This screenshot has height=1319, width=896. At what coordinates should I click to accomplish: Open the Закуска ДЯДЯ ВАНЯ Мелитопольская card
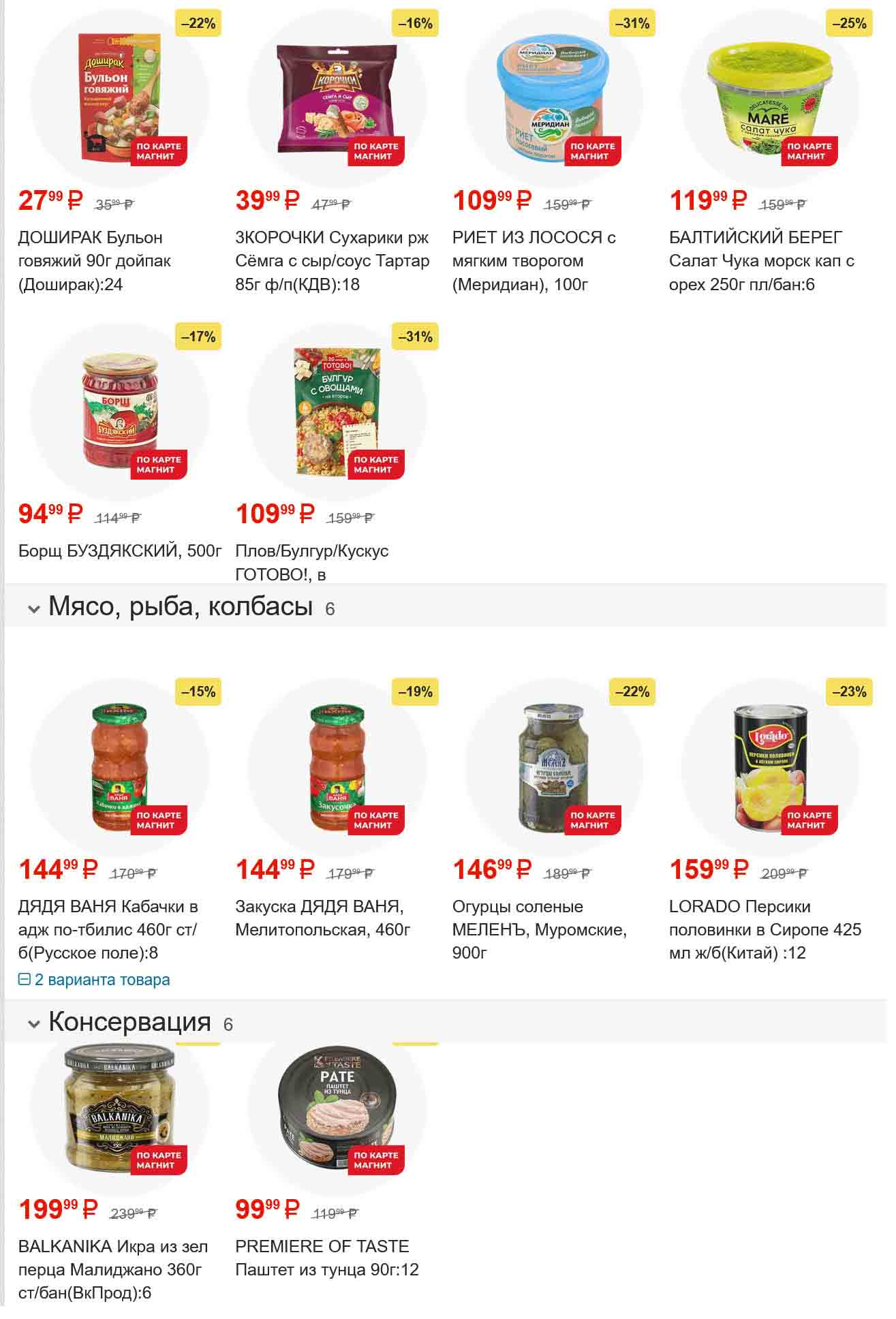337,766
